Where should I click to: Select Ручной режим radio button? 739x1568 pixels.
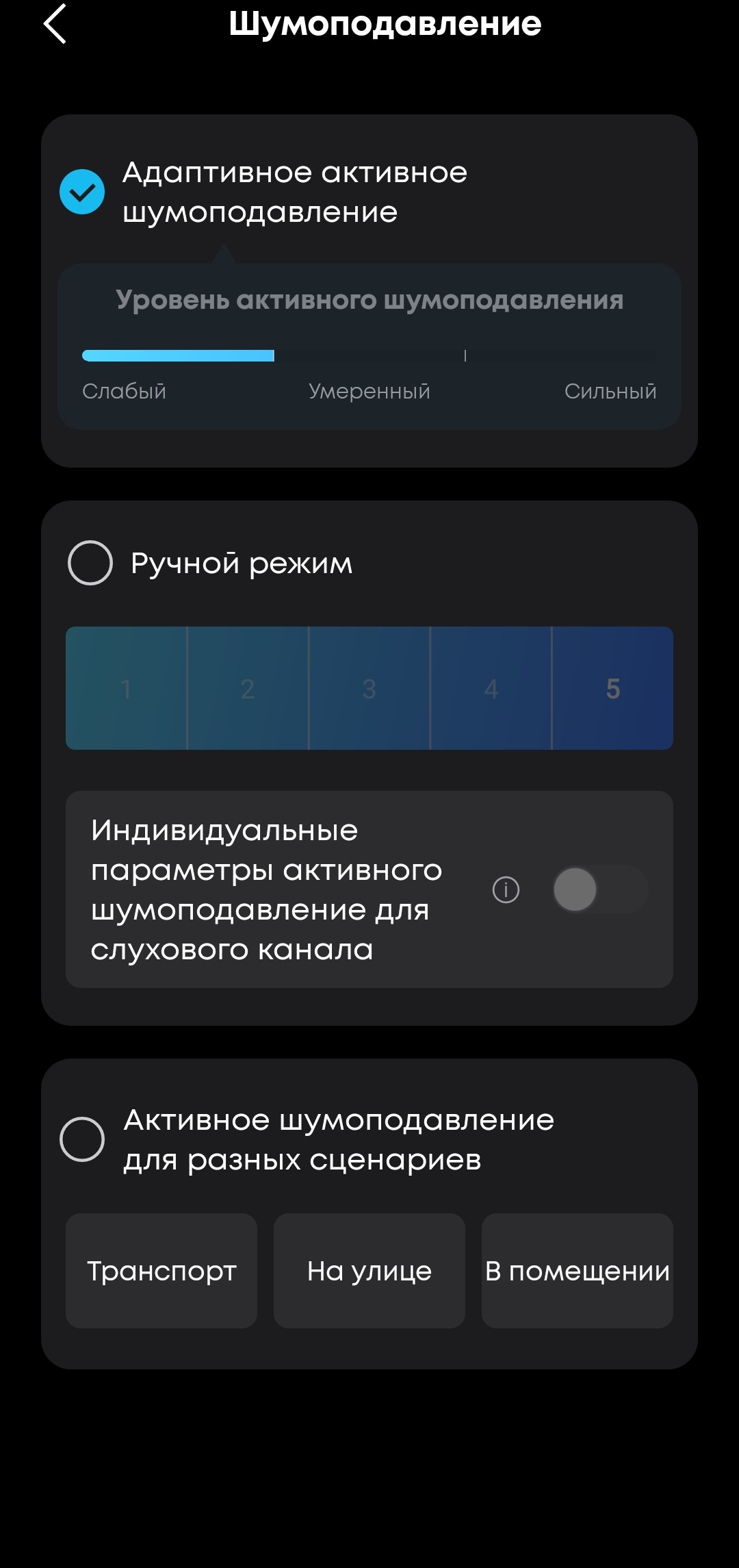[90, 563]
